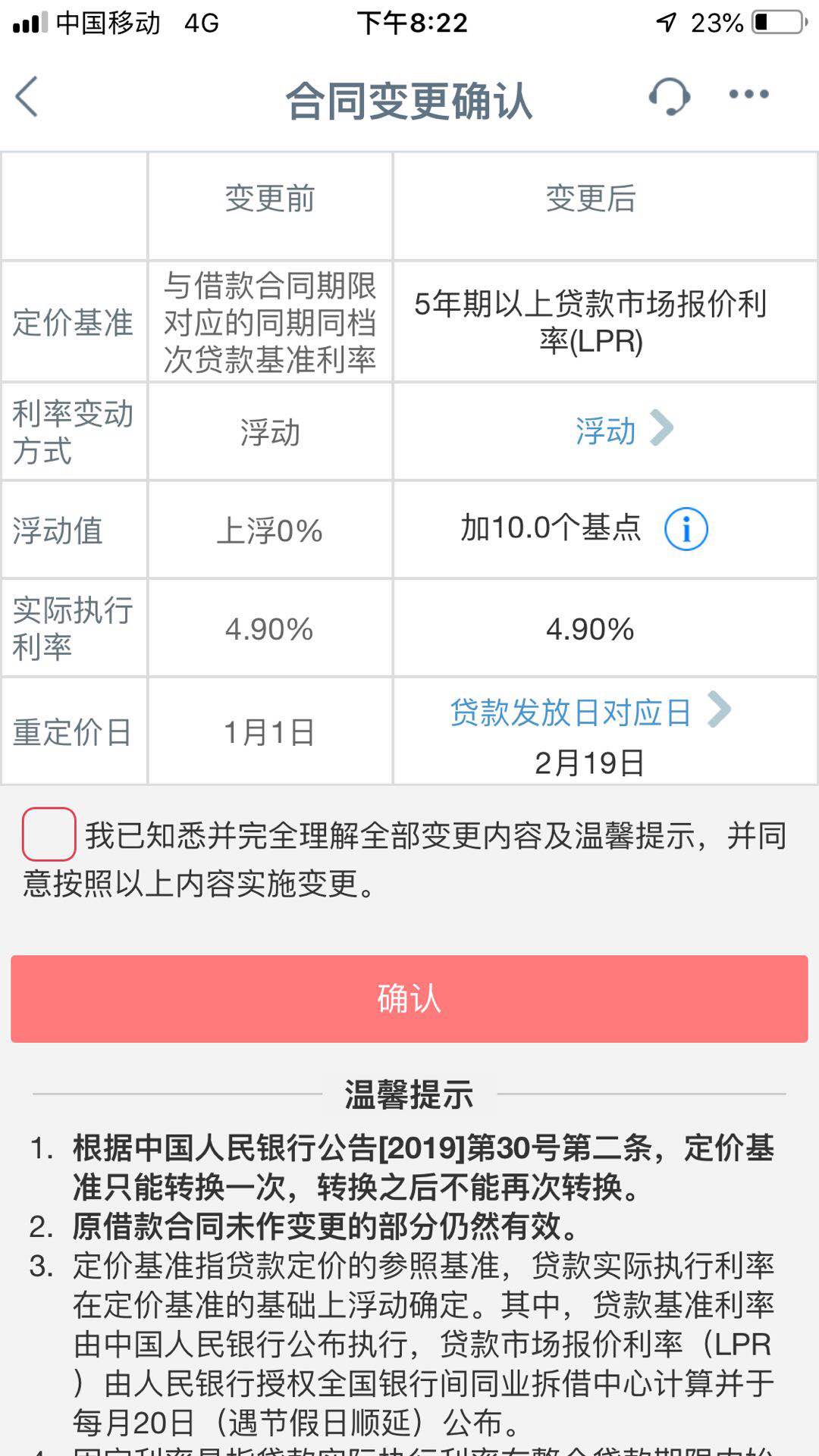This screenshot has width=819, height=1456.
Task: Select 贷款发放日对应日 repricing date option
Action: [x=589, y=712]
